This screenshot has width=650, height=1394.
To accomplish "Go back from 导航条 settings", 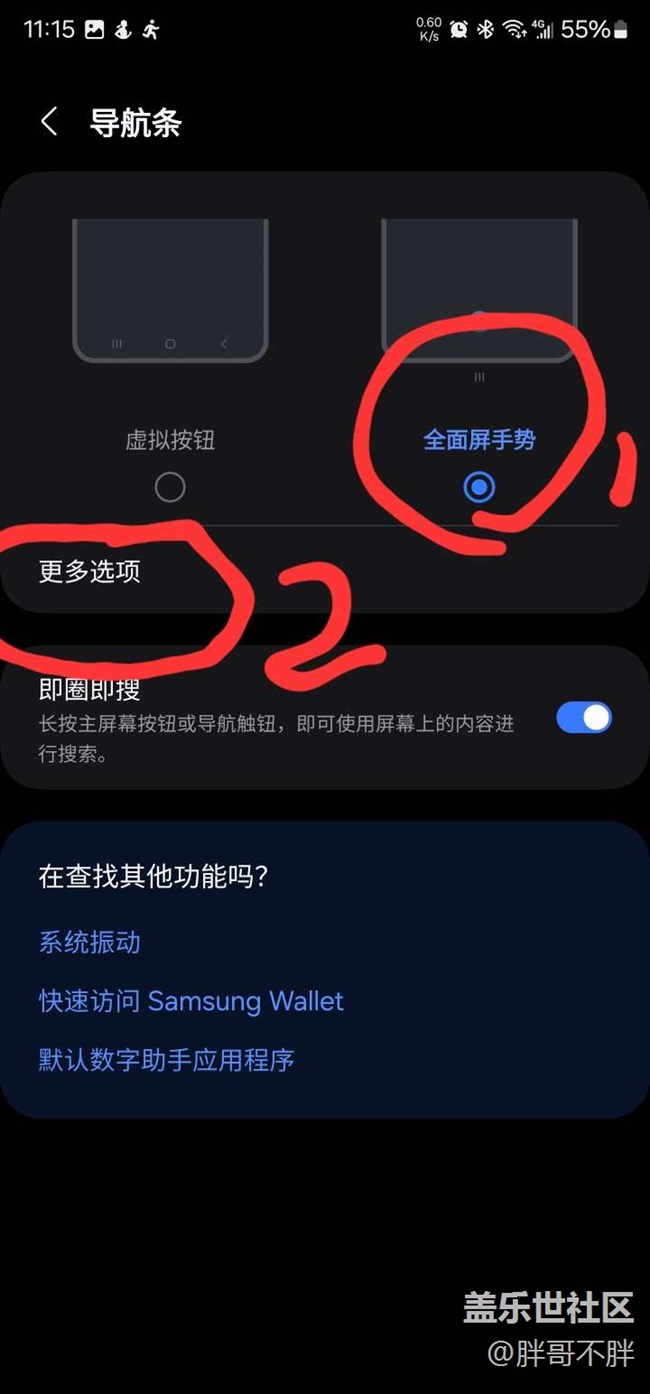I will [x=49, y=123].
